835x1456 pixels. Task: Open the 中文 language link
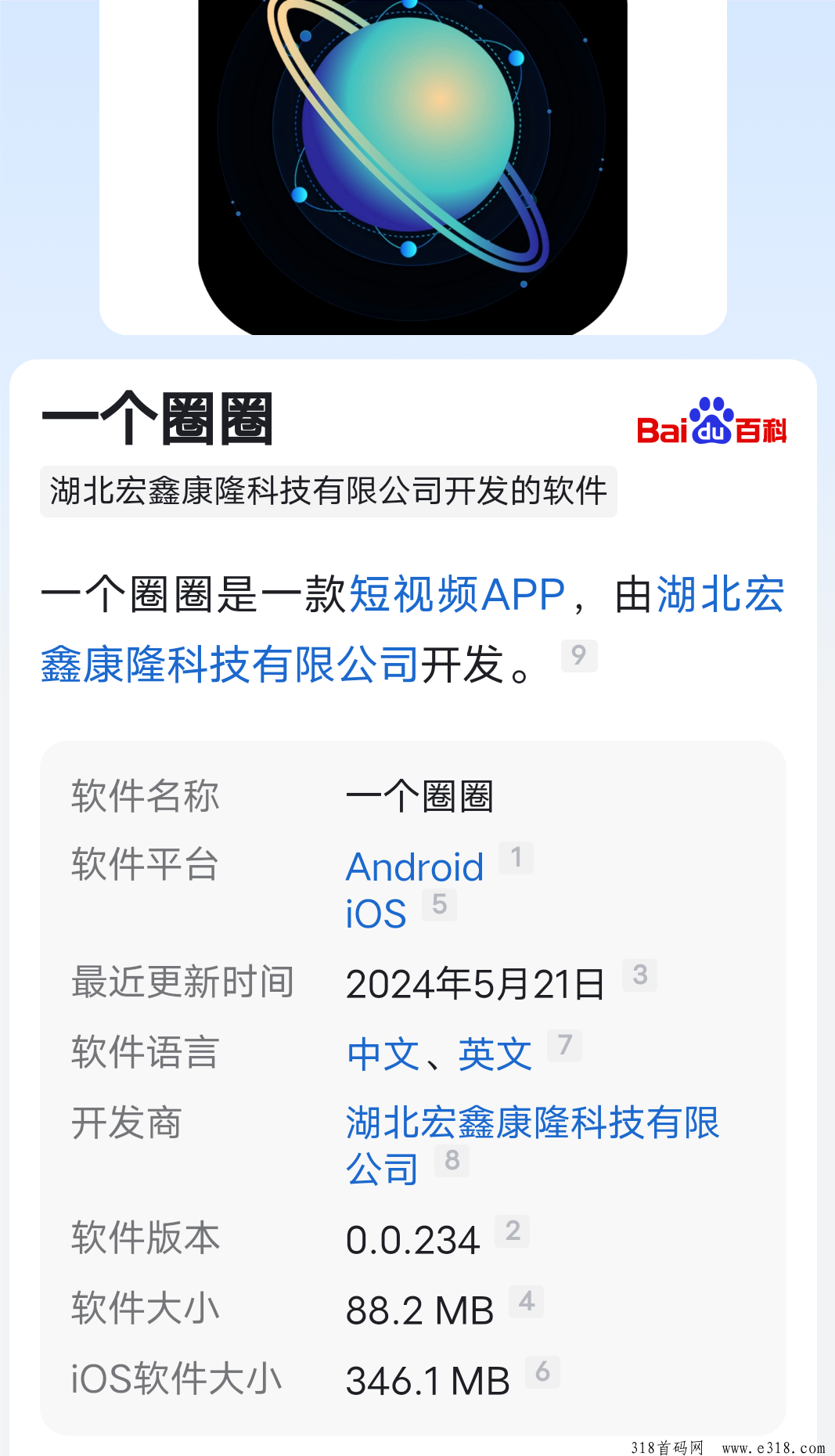tap(383, 1054)
